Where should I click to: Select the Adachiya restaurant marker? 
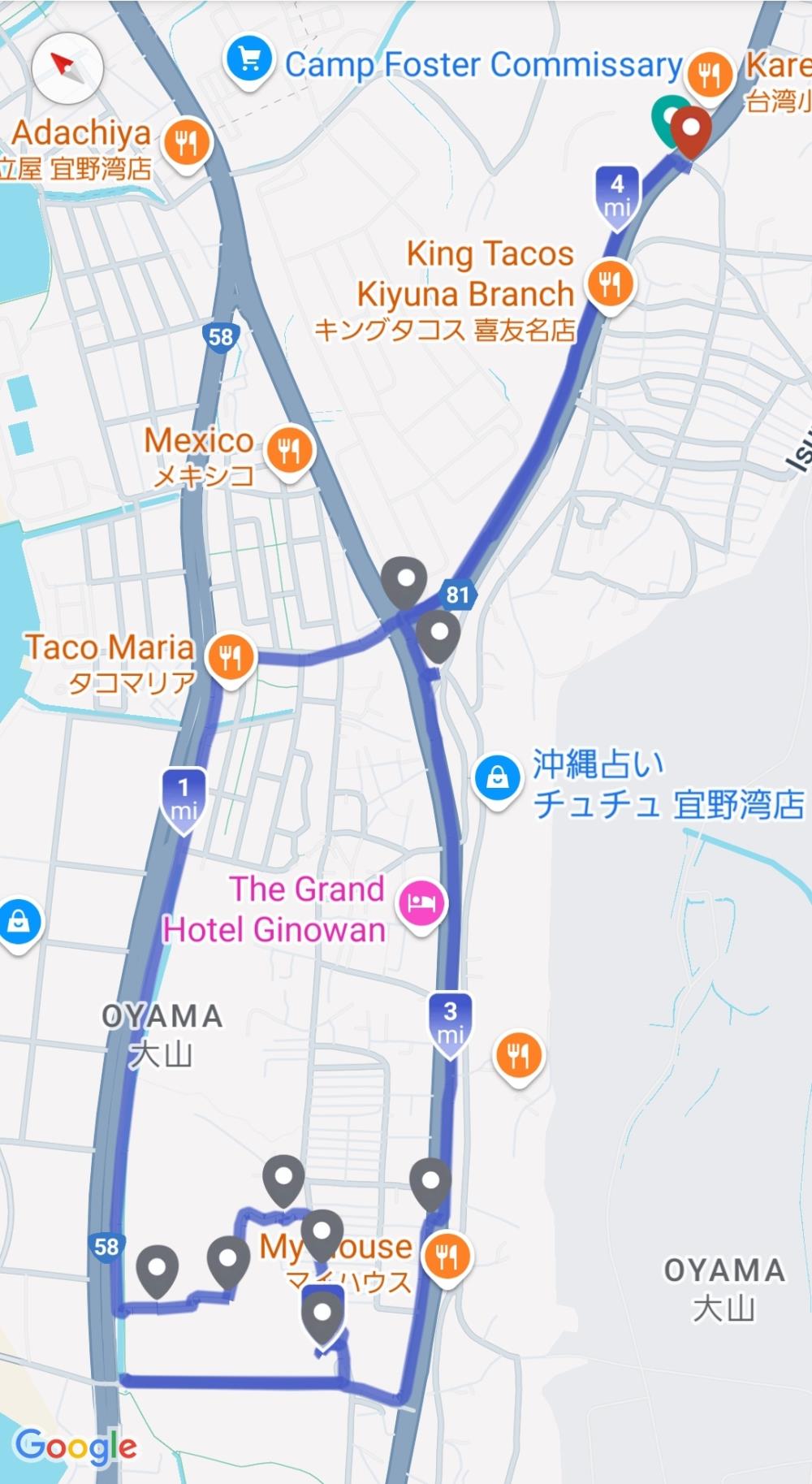[187, 144]
